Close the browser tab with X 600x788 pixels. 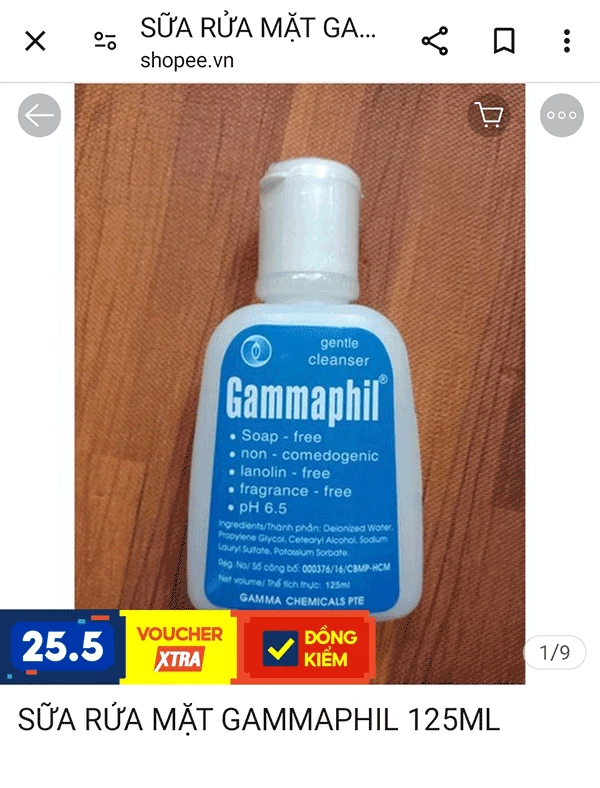(x=35, y=41)
